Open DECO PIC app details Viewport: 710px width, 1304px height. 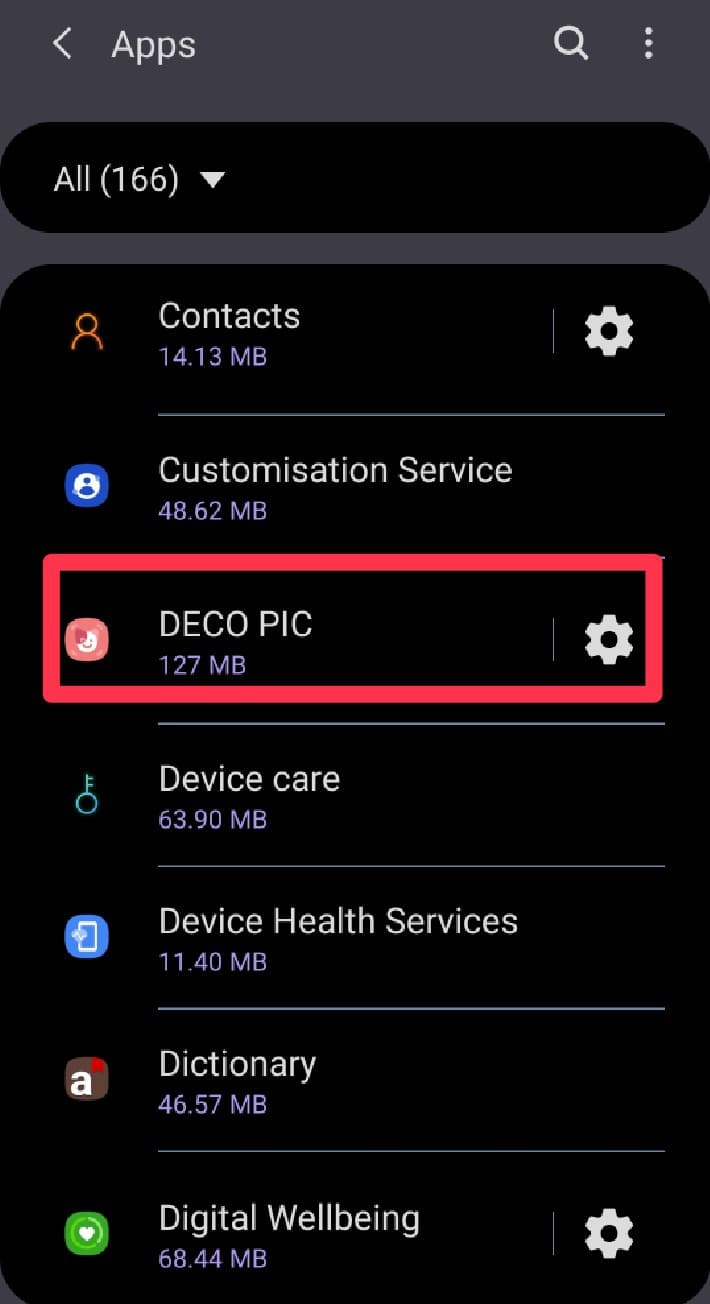[x=300, y=641]
